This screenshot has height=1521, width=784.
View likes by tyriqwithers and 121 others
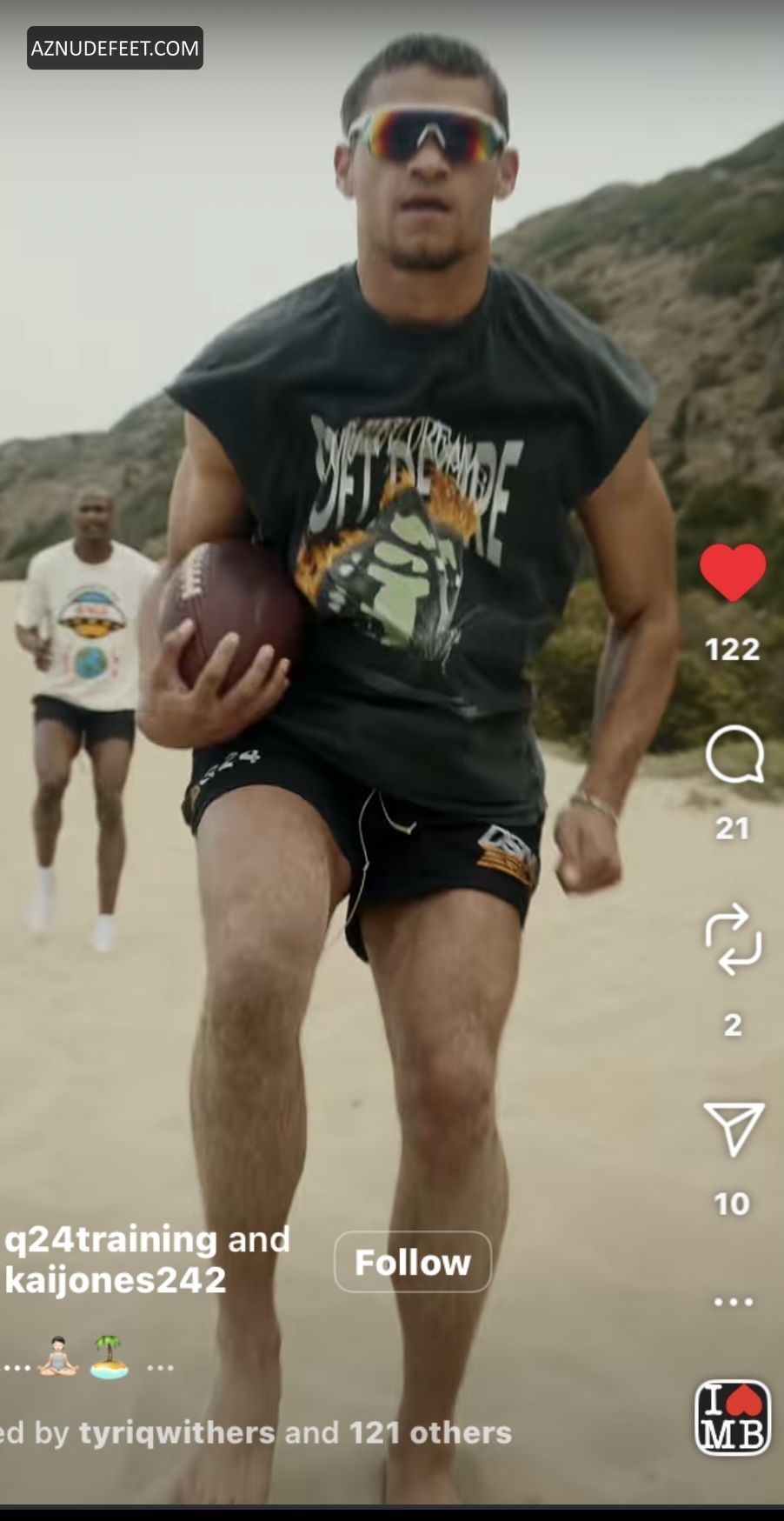tap(256, 1432)
